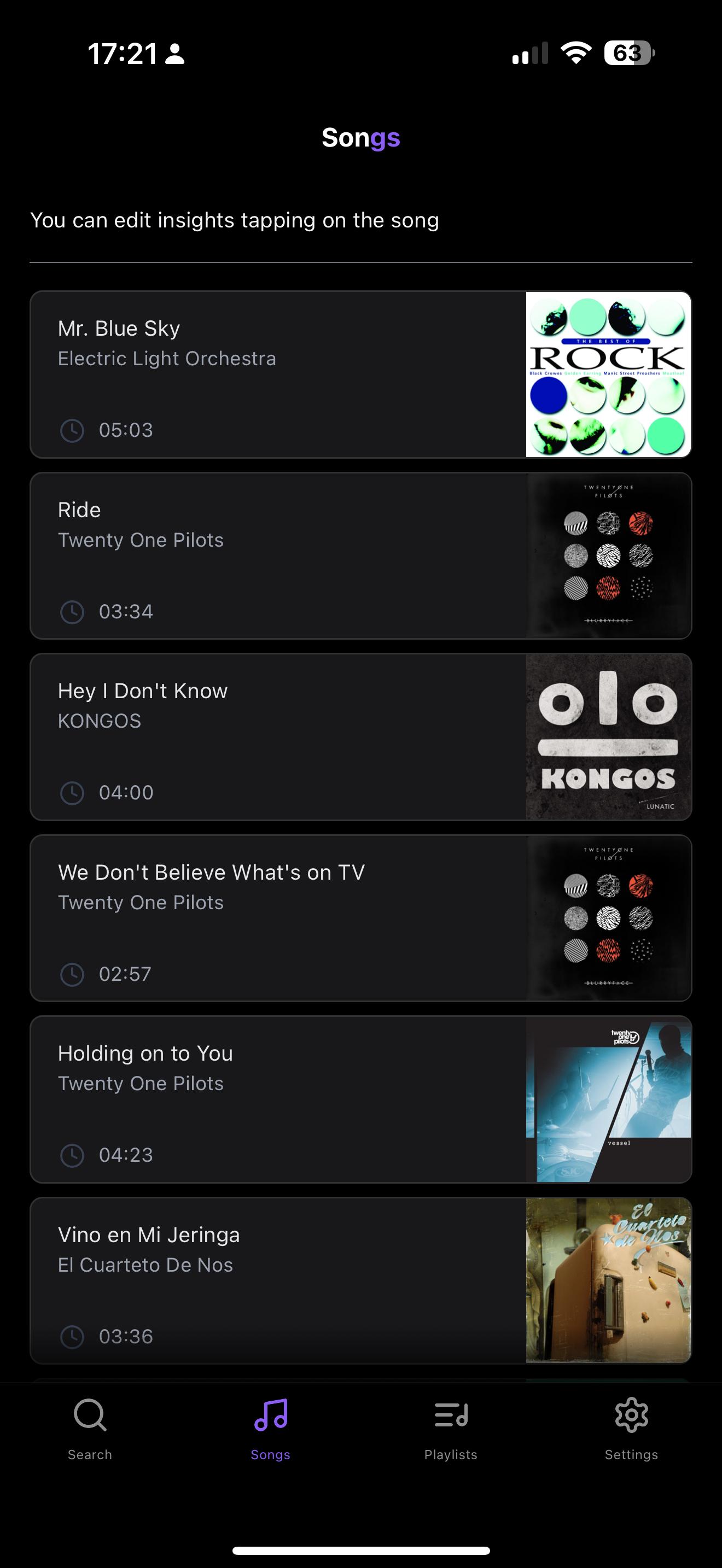Click the clock icon on the KONGOS song
The height and width of the screenshot is (1568, 722).
point(72,793)
